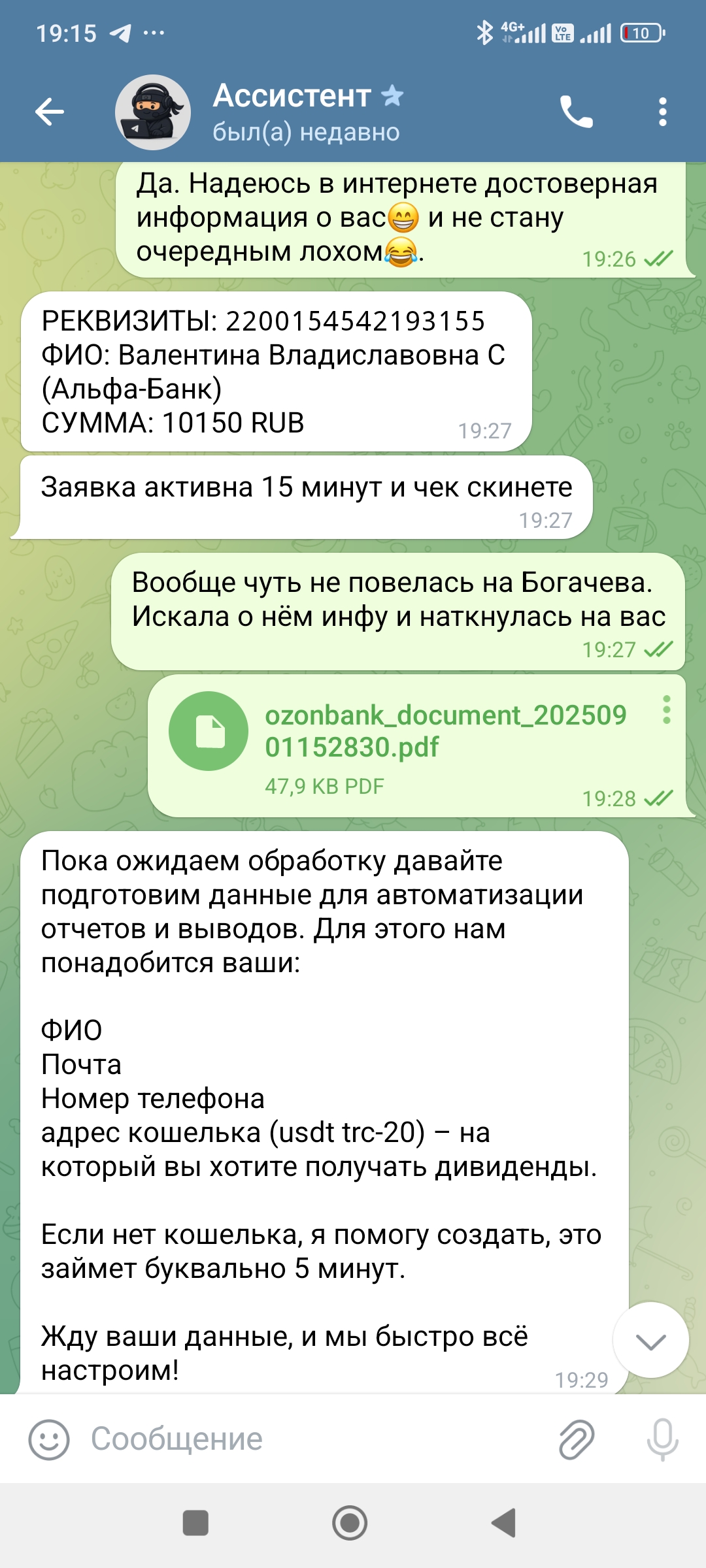Go to the system home screen
Screen dimensions: 706x1568
click(350, 1523)
